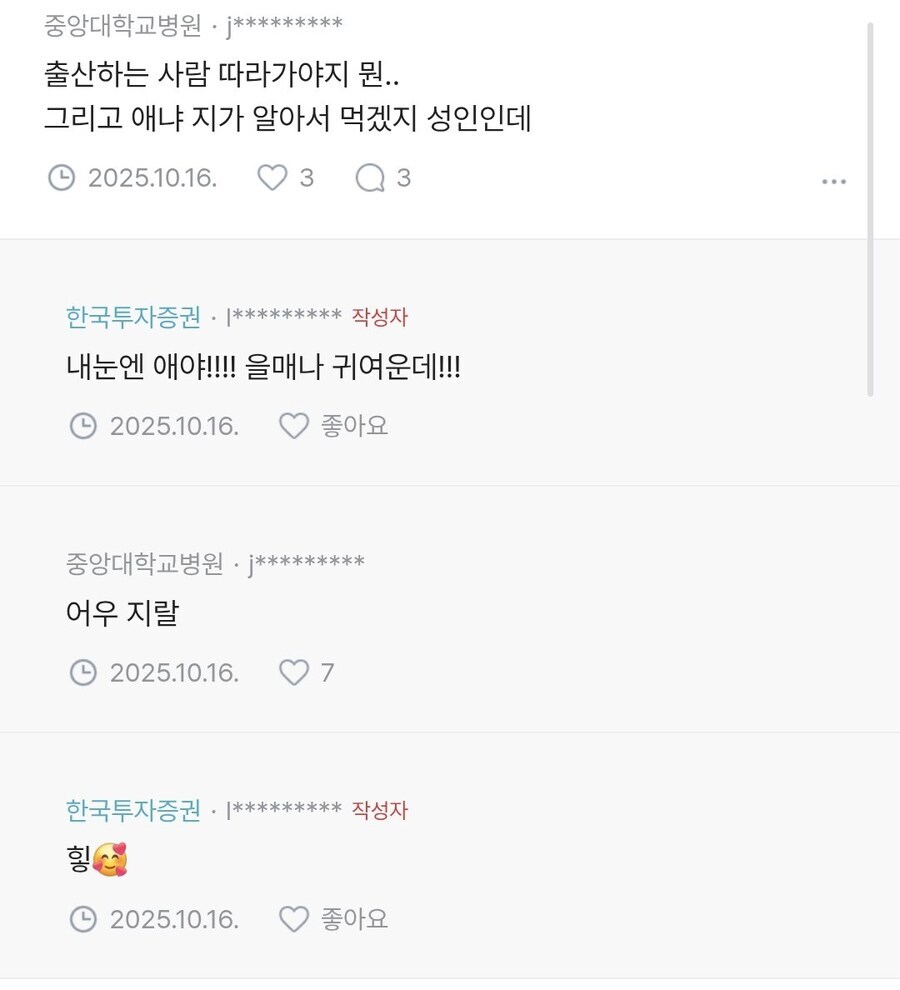Tap the reply count number 3
Viewport: 900px width, 990px height.
[406, 177]
